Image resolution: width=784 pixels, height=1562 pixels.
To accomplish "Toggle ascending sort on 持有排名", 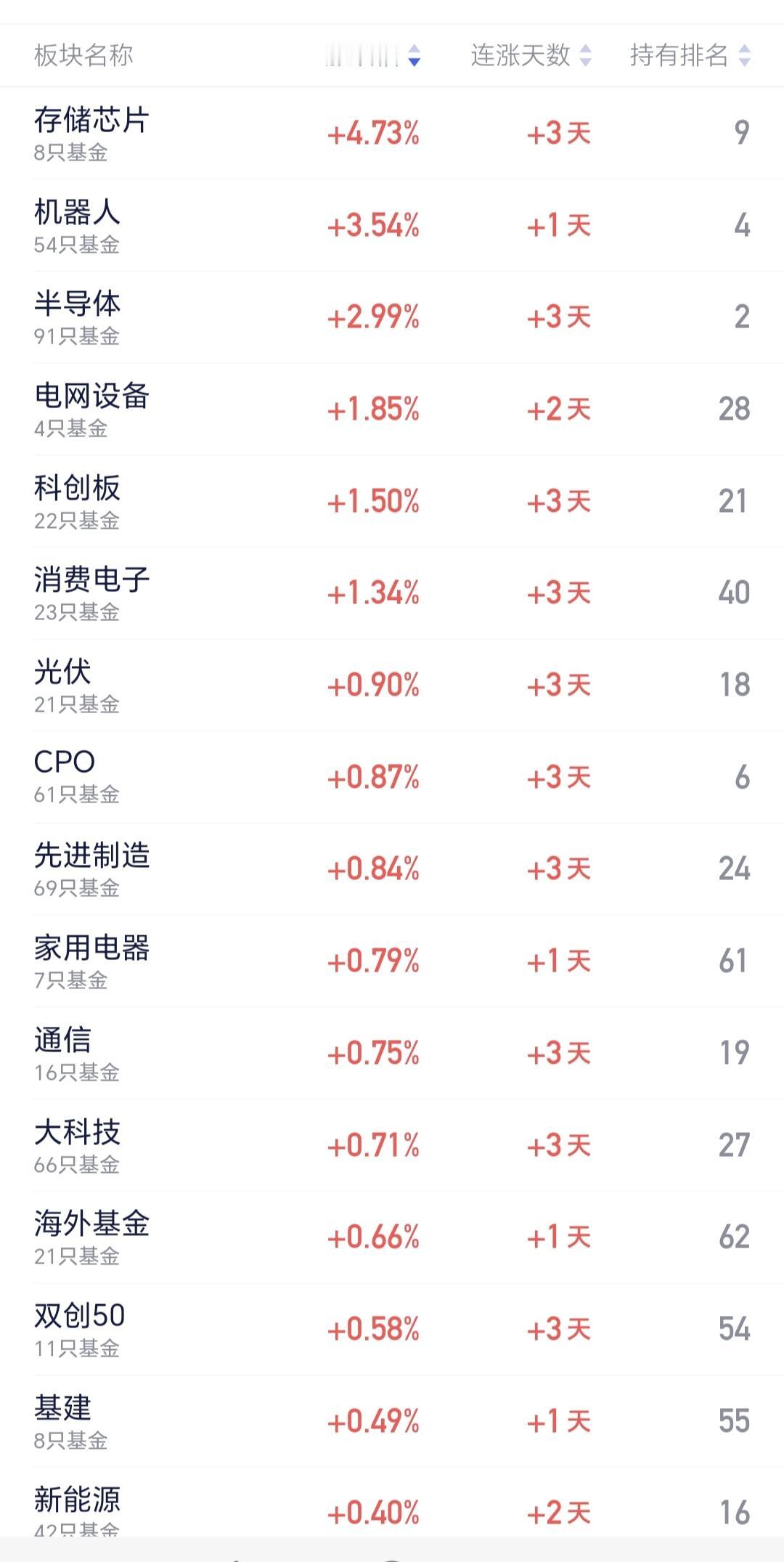I will (x=743, y=54).
